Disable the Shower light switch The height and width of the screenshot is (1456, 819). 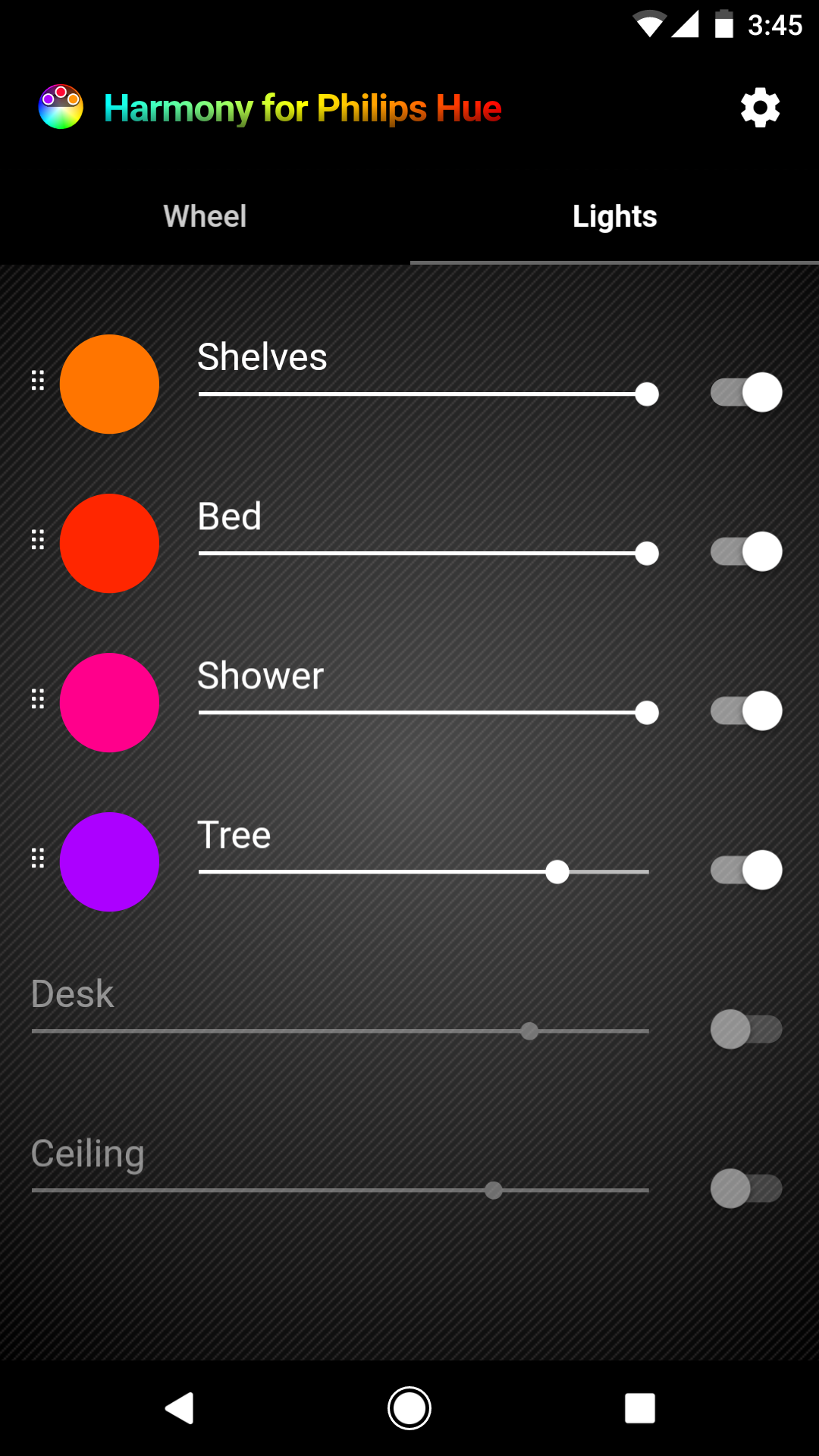746,711
